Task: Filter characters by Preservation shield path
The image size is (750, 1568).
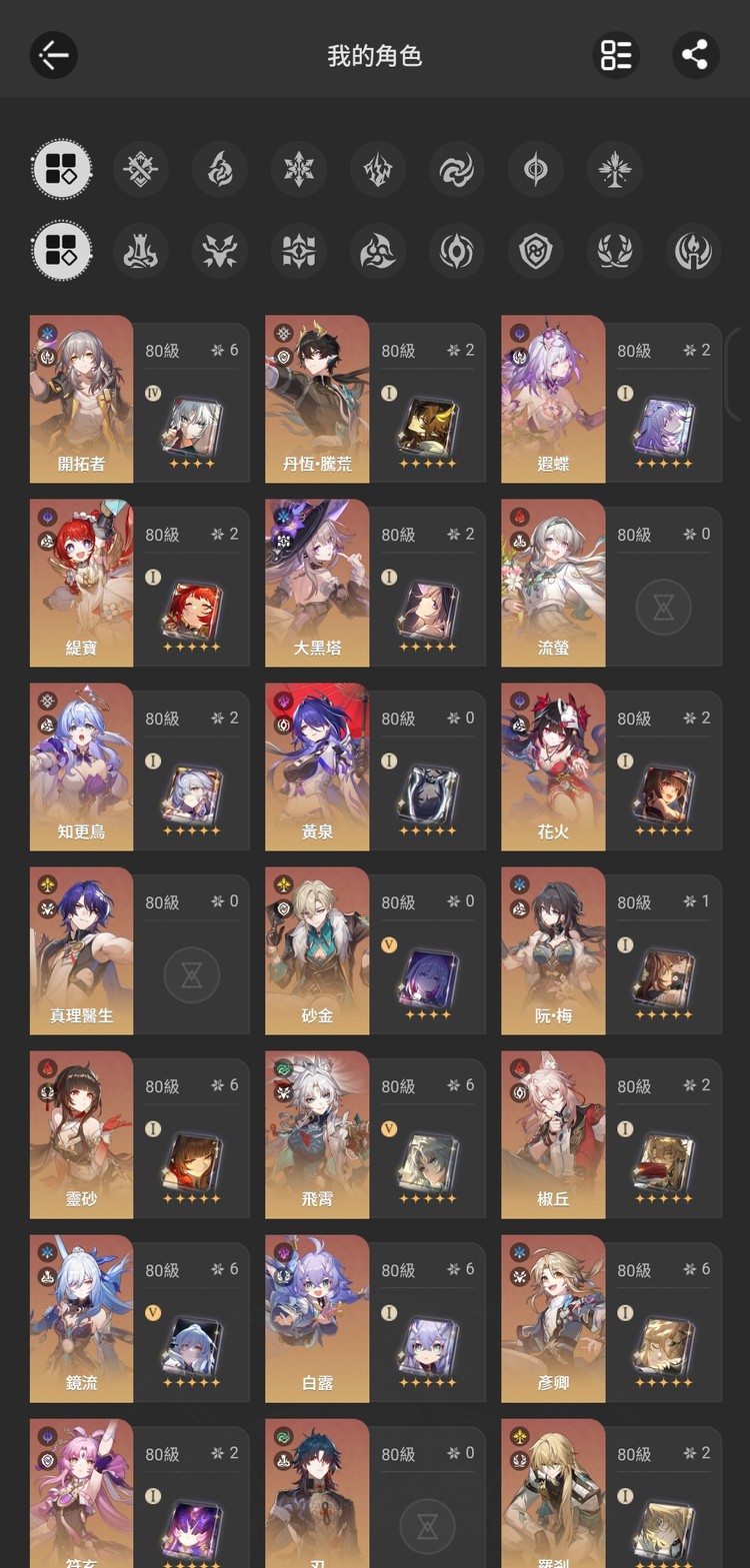Action: (x=536, y=251)
